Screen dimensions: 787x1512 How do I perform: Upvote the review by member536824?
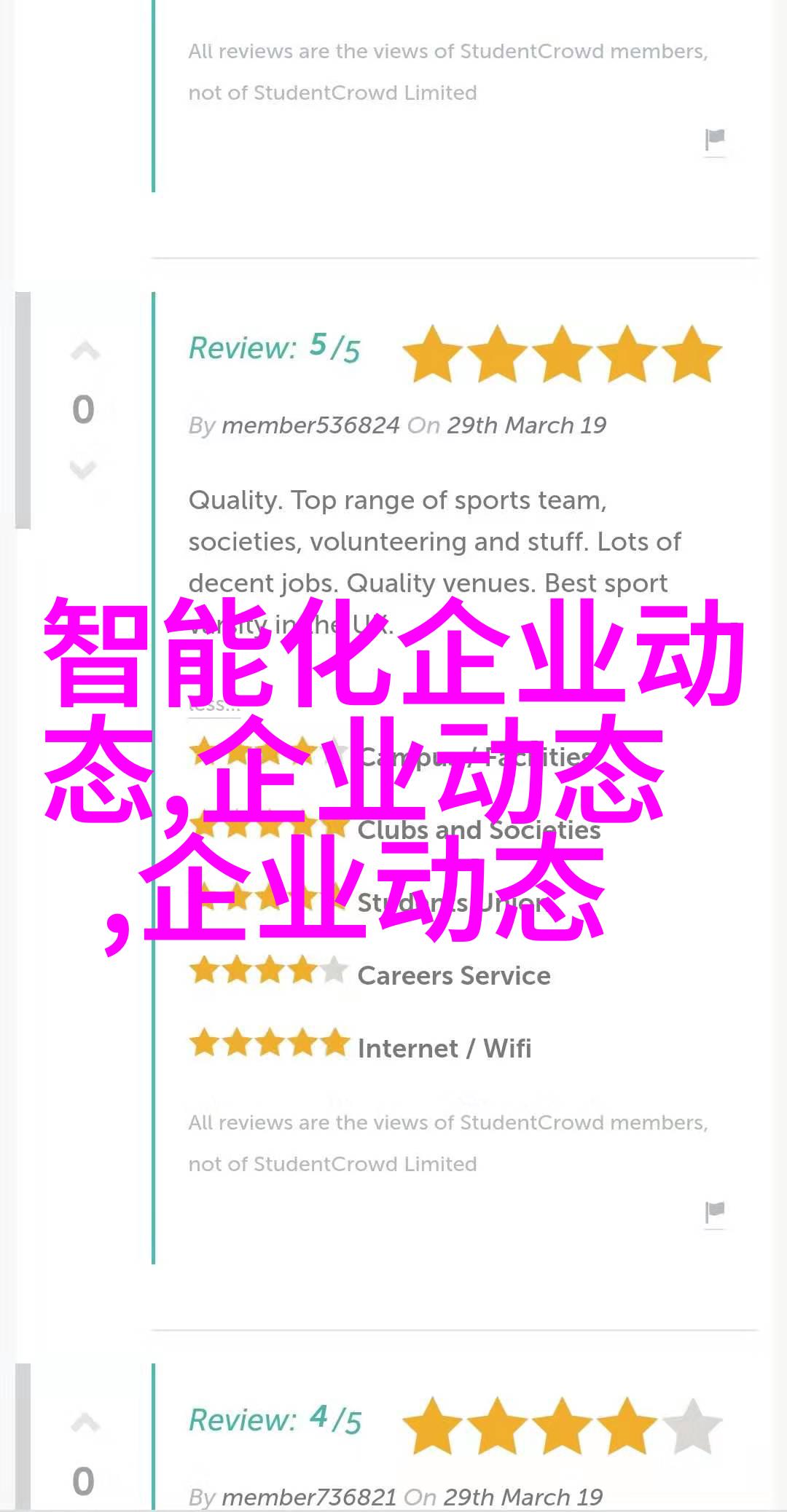(85, 352)
